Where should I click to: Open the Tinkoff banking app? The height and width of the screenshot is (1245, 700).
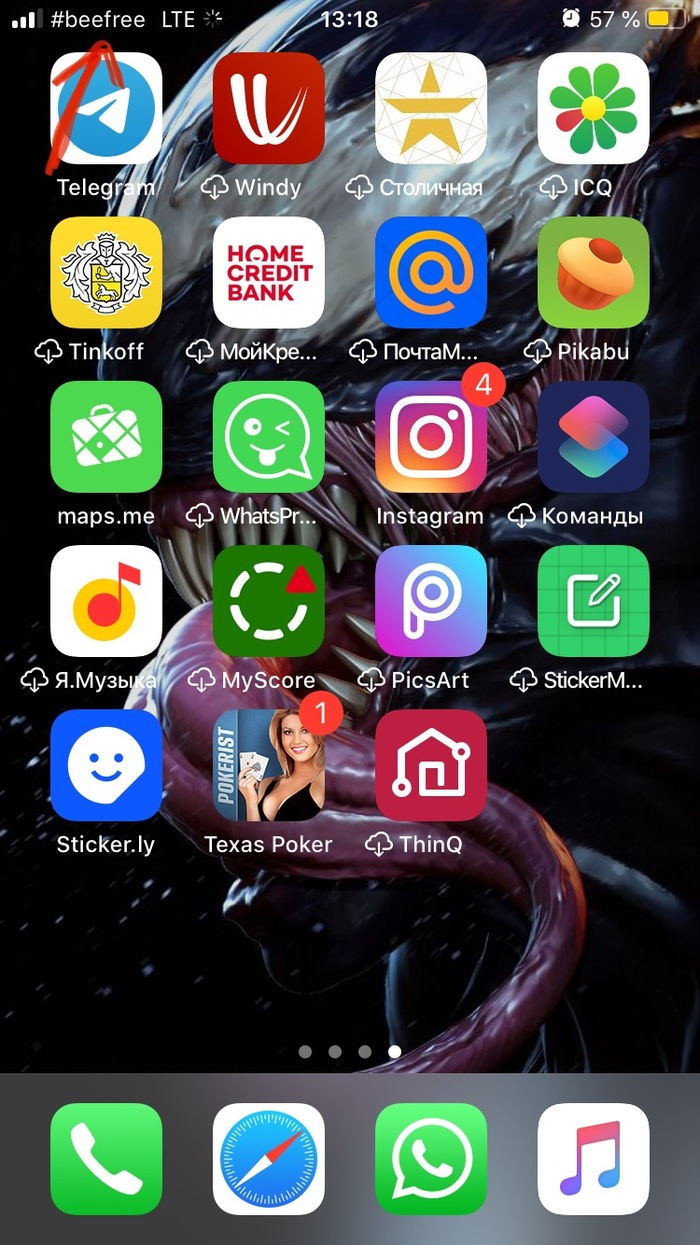tap(106, 272)
